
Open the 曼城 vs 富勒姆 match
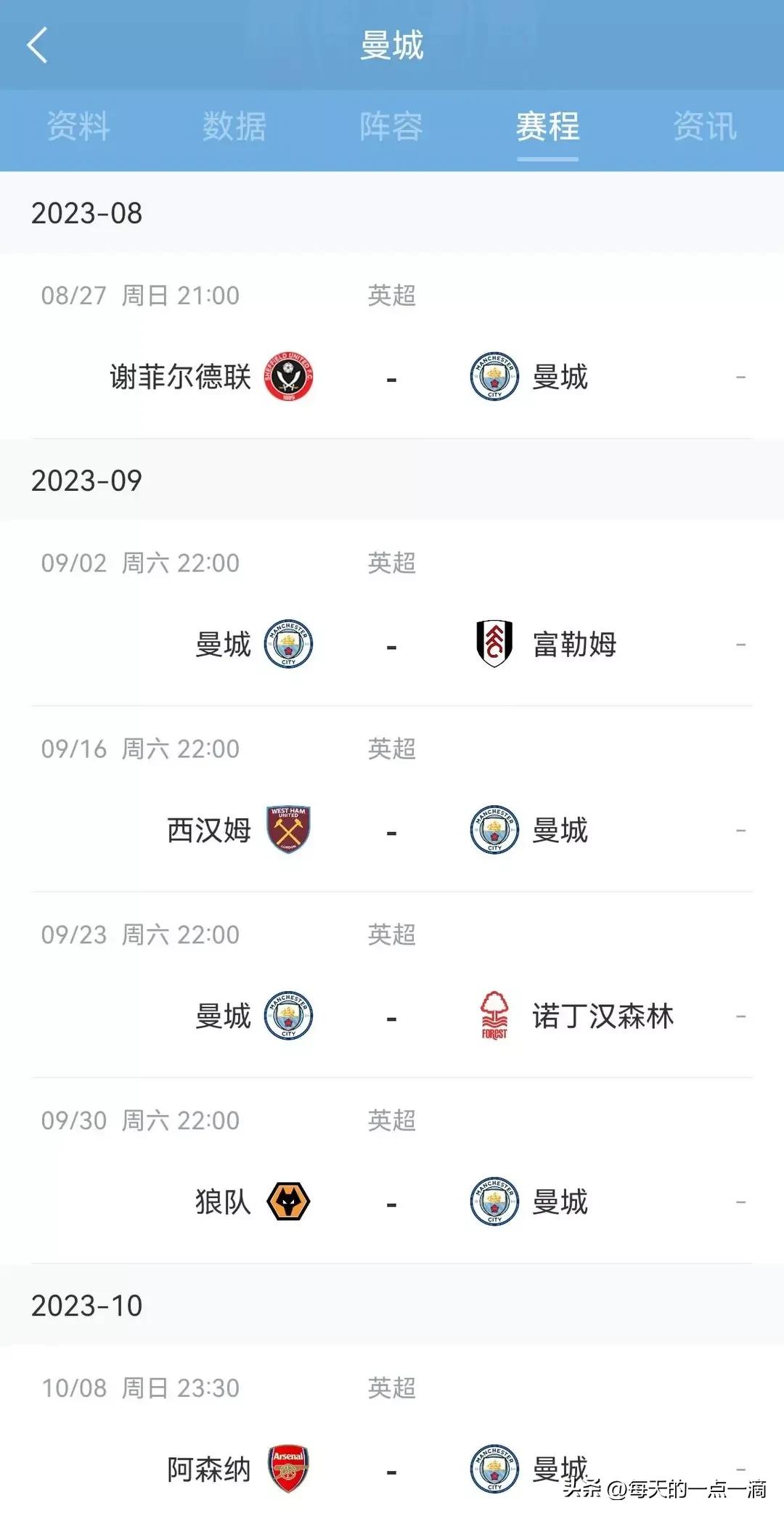pos(392,613)
